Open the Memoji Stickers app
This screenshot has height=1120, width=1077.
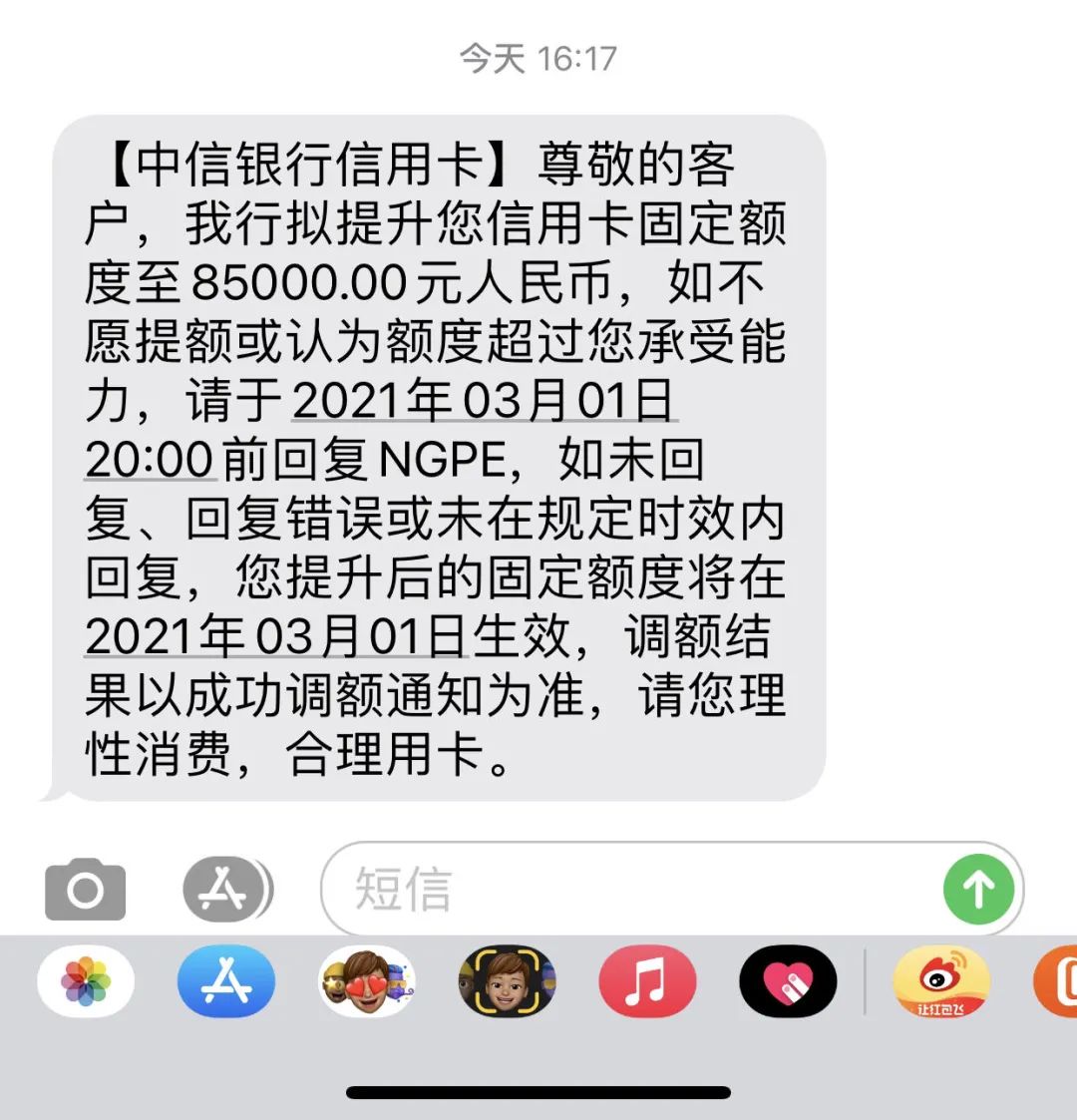tap(366, 981)
